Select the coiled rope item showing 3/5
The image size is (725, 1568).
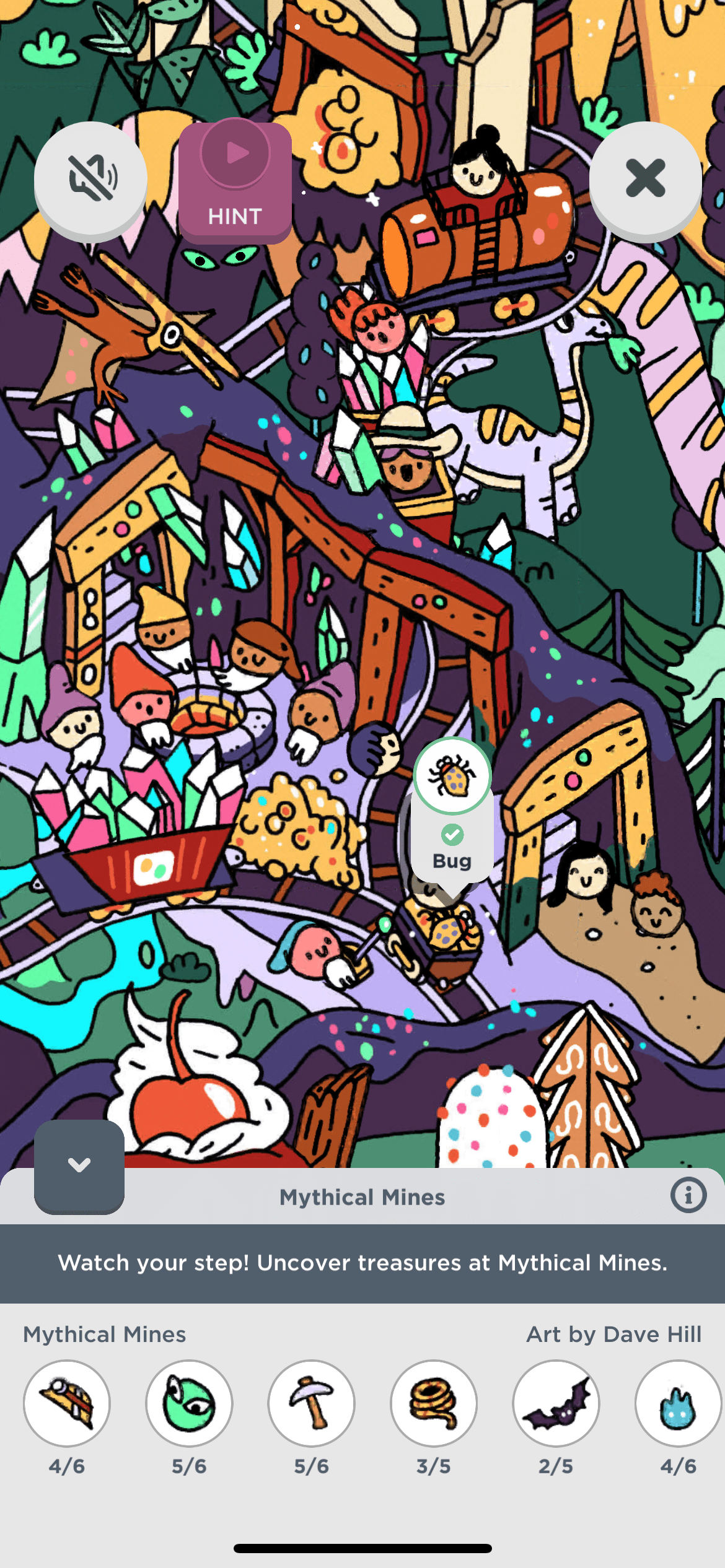coord(434,1403)
